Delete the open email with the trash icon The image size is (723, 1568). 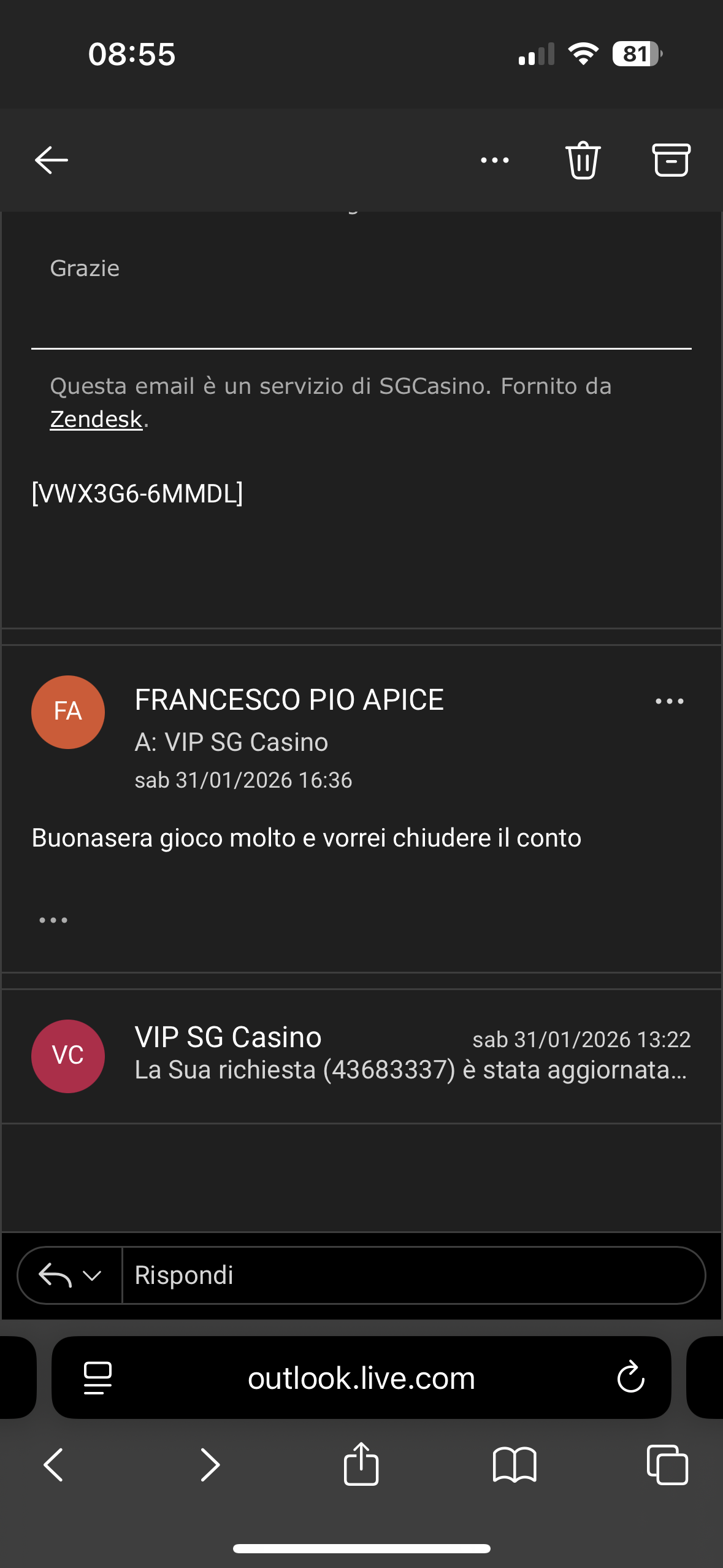pyautogui.click(x=582, y=159)
